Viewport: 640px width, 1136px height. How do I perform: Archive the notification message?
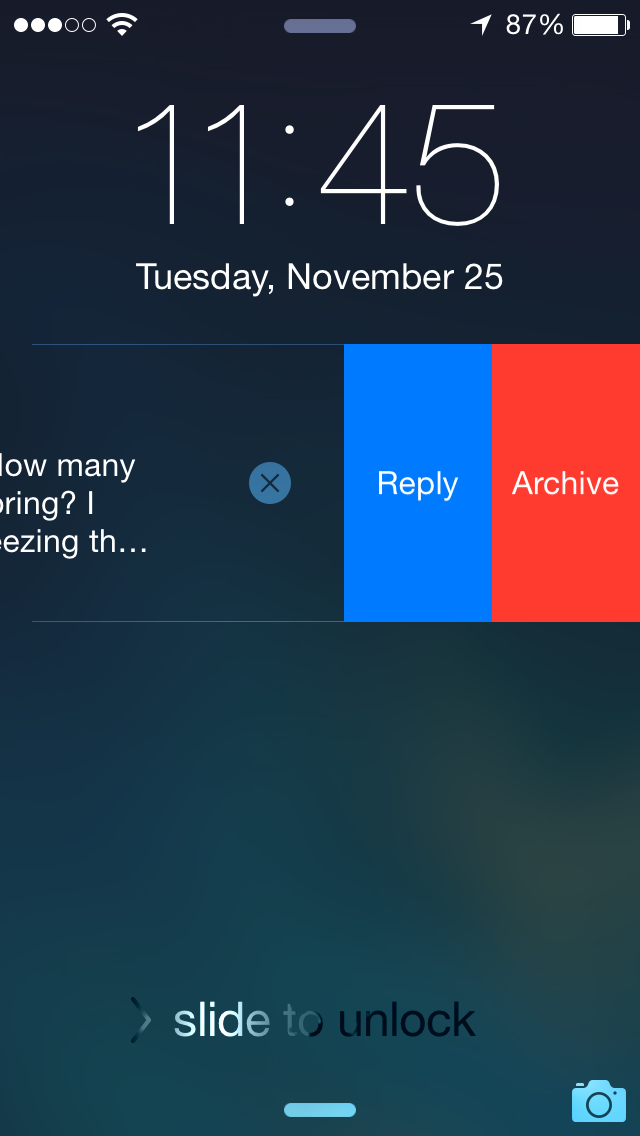[x=566, y=483]
